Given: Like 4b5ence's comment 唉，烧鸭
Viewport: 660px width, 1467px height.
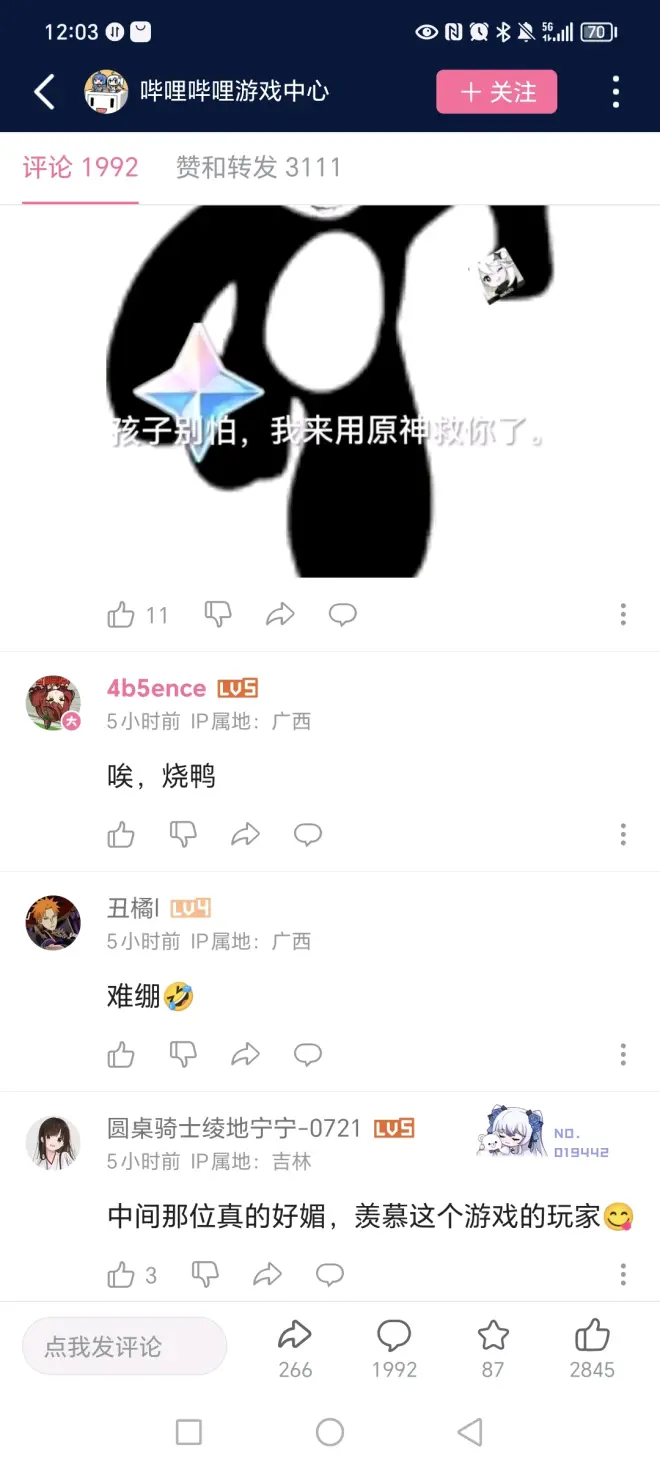Looking at the screenshot, I should (x=122, y=834).
